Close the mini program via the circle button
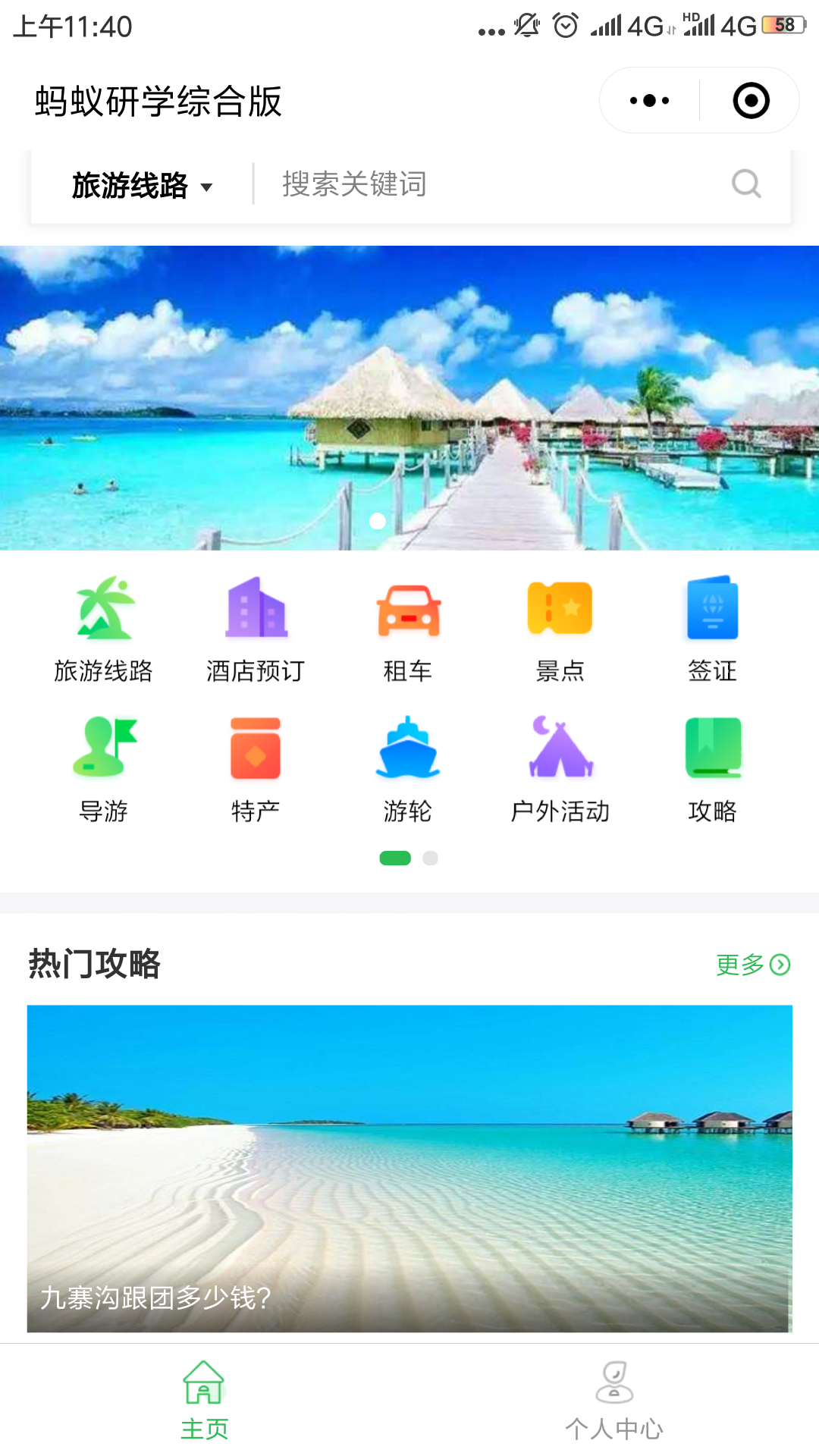This screenshot has width=819, height=1456. click(751, 101)
